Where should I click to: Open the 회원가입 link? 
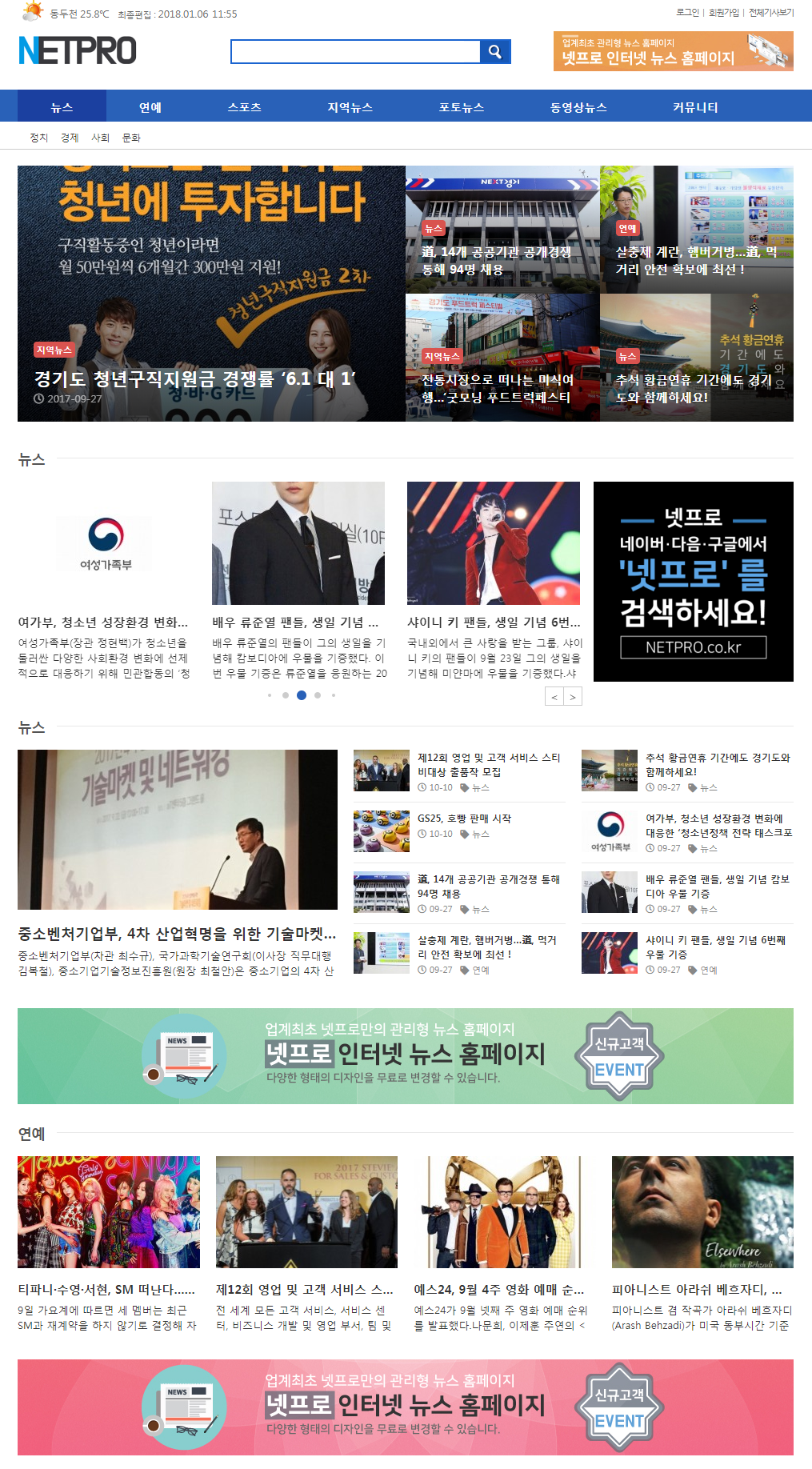point(723,13)
